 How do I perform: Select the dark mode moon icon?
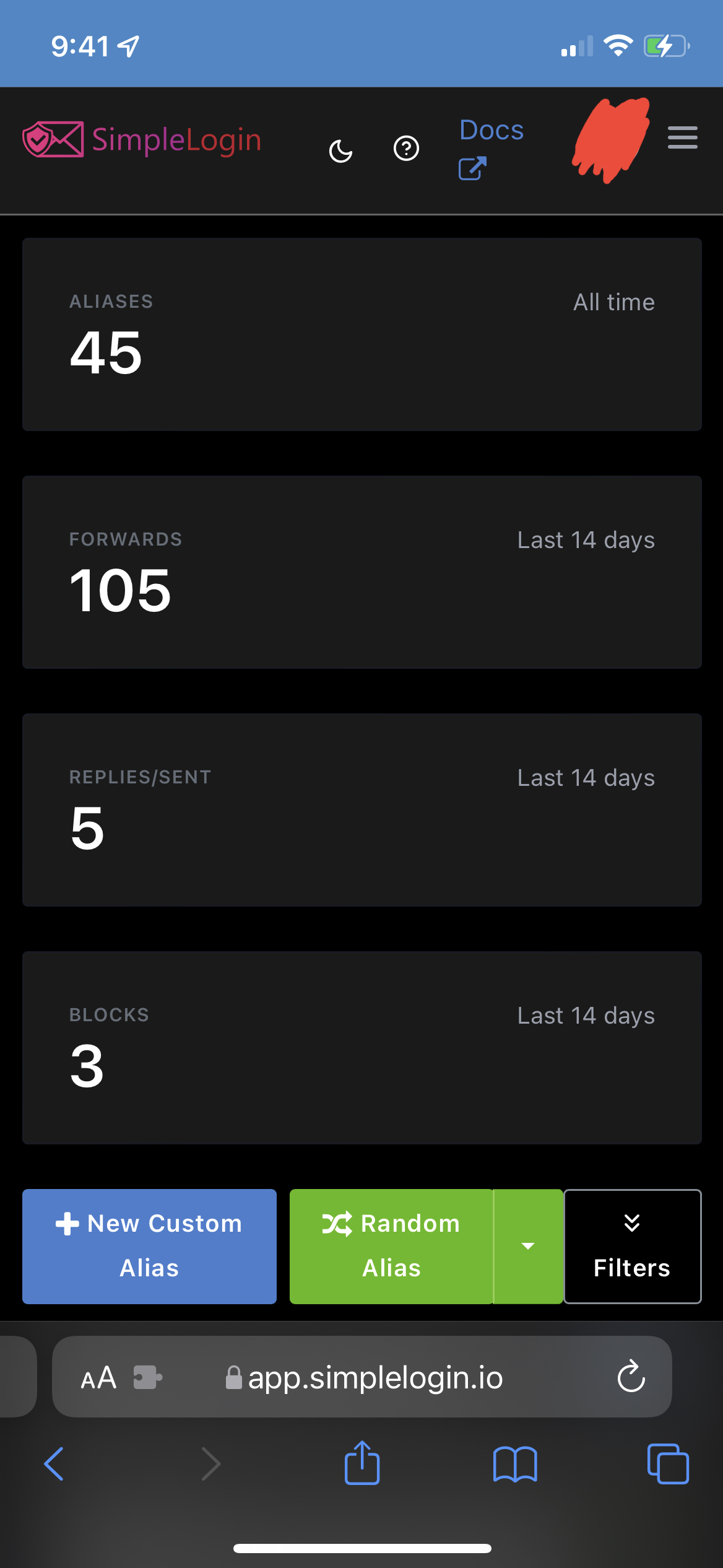(x=340, y=149)
